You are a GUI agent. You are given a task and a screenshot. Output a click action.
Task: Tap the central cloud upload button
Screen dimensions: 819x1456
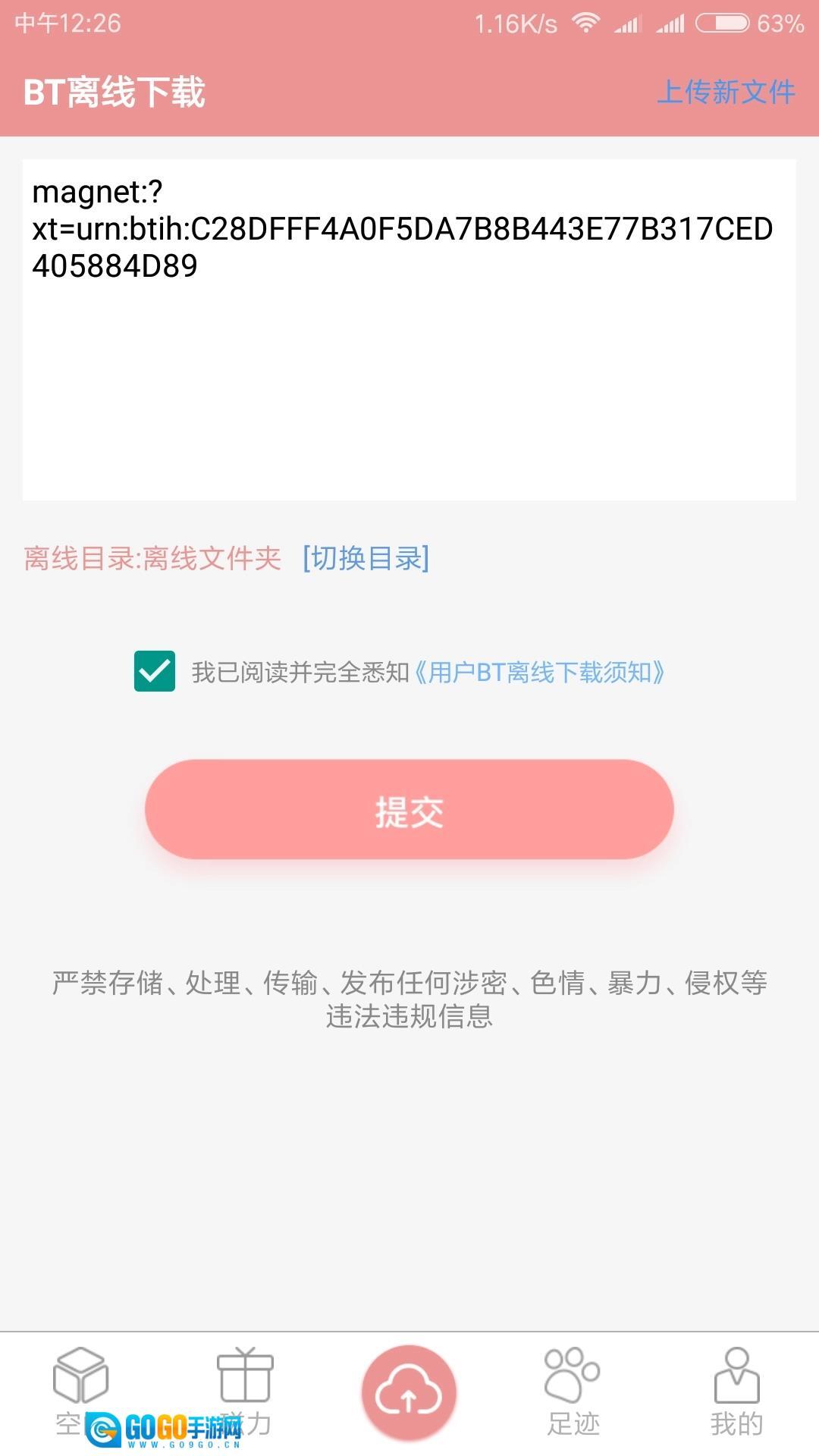coord(409,1392)
